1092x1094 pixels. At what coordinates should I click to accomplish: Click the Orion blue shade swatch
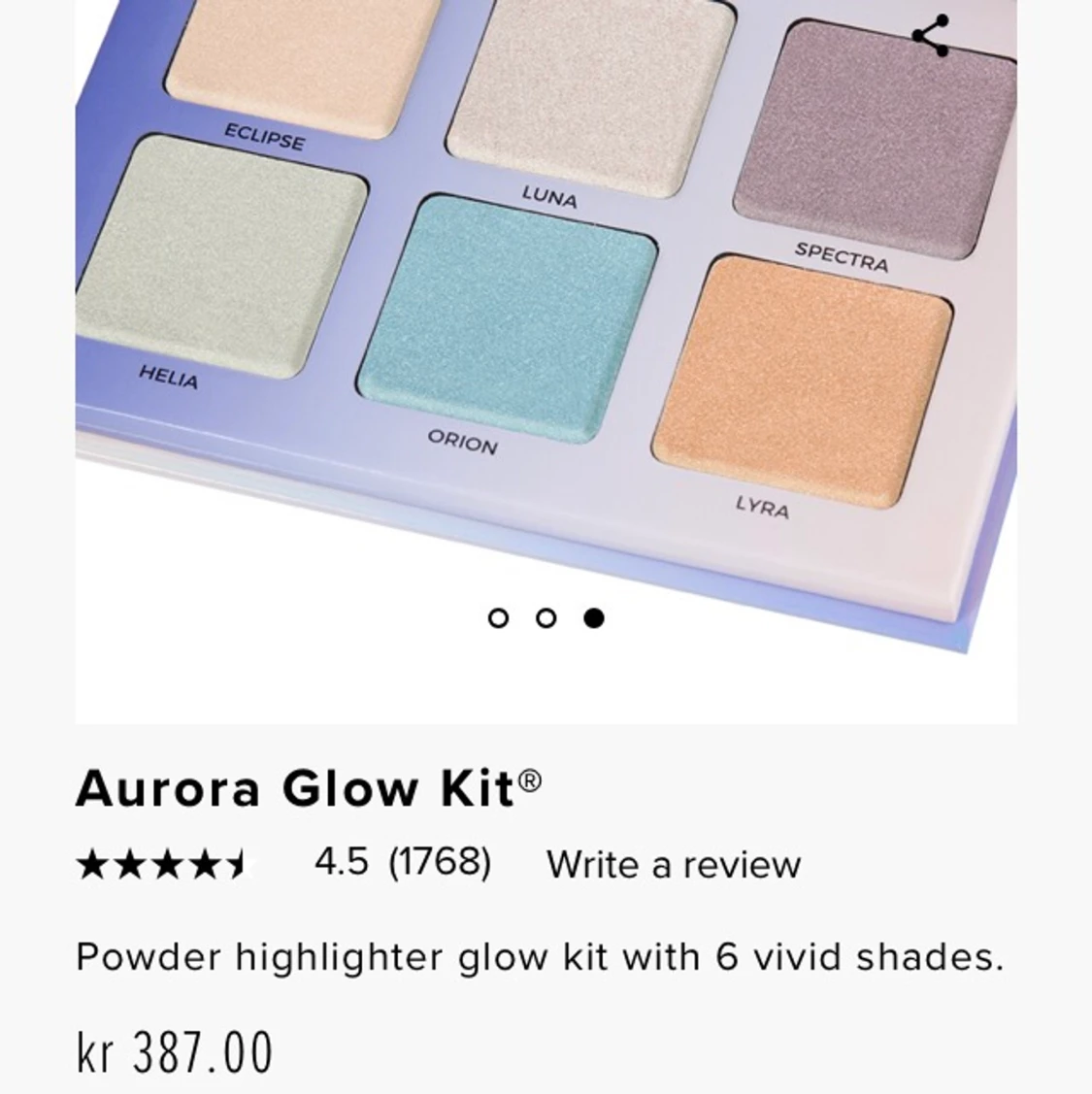[x=514, y=311]
